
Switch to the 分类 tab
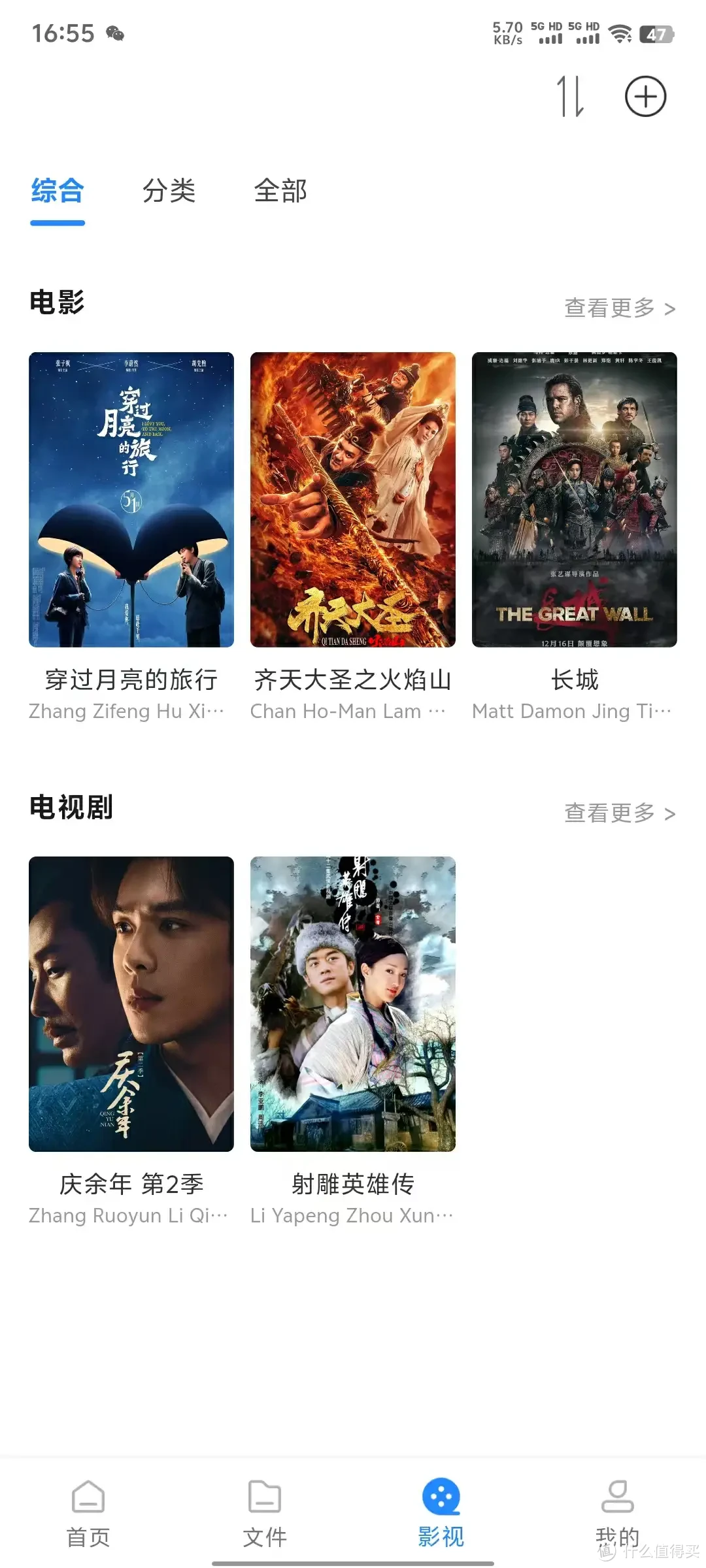pos(169,191)
